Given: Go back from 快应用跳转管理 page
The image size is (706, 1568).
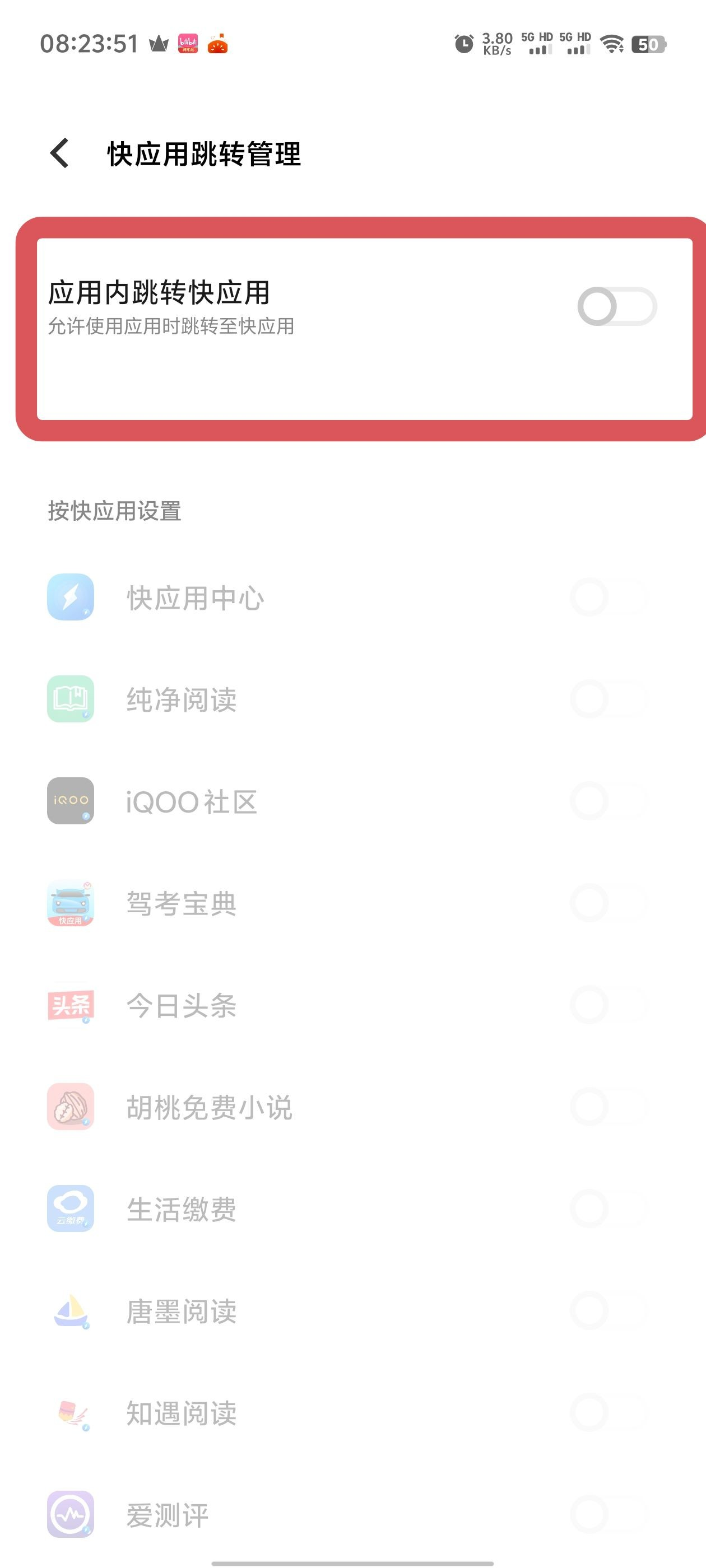Looking at the screenshot, I should point(60,153).
